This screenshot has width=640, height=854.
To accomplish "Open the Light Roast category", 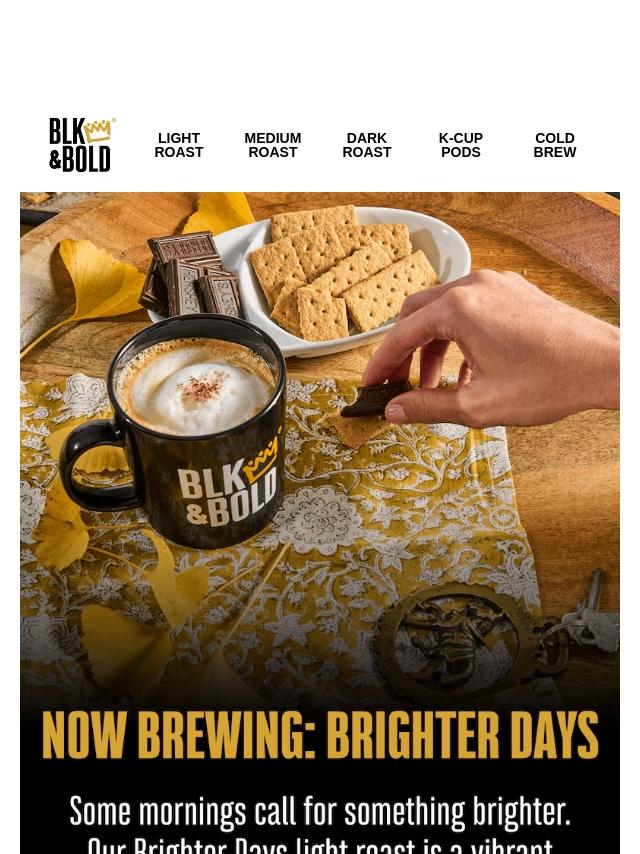I will (179, 145).
